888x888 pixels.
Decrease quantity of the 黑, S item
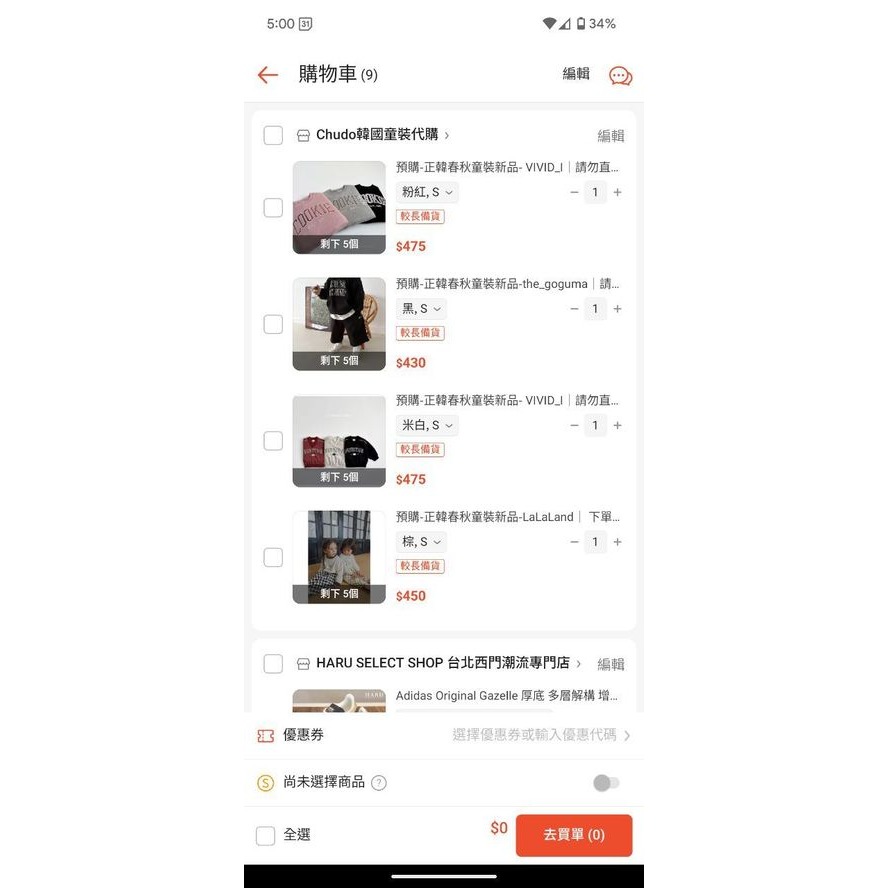tap(574, 309)
